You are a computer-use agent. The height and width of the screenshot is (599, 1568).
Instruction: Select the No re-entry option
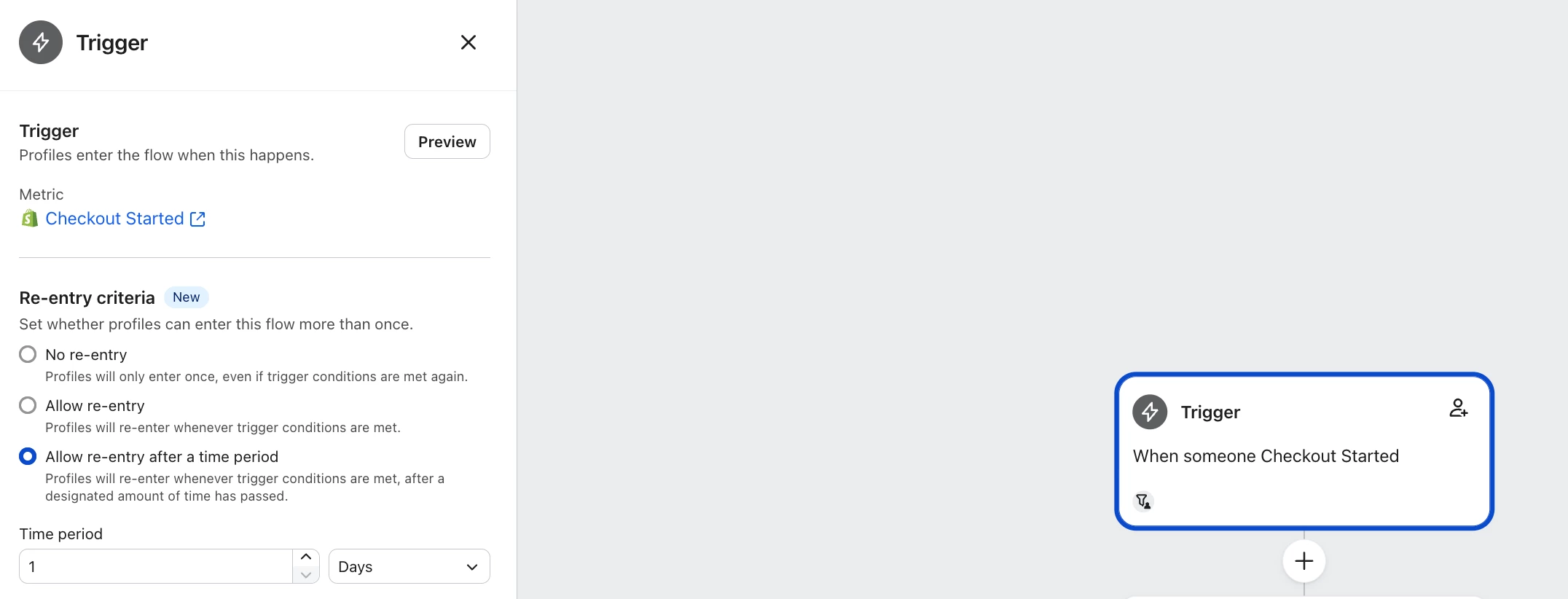(x=28, y=355)
